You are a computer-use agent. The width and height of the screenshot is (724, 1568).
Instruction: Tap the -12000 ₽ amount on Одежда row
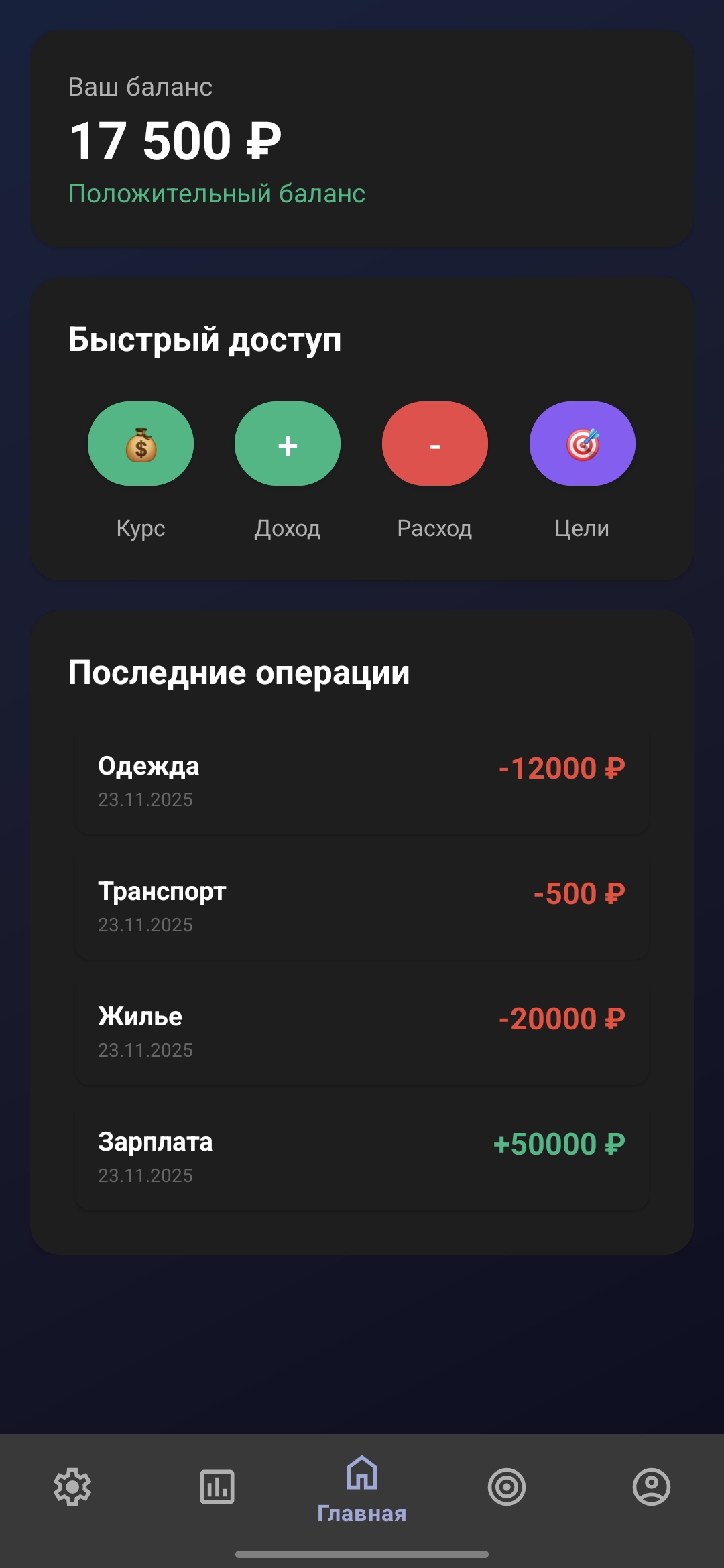(562, 769)
